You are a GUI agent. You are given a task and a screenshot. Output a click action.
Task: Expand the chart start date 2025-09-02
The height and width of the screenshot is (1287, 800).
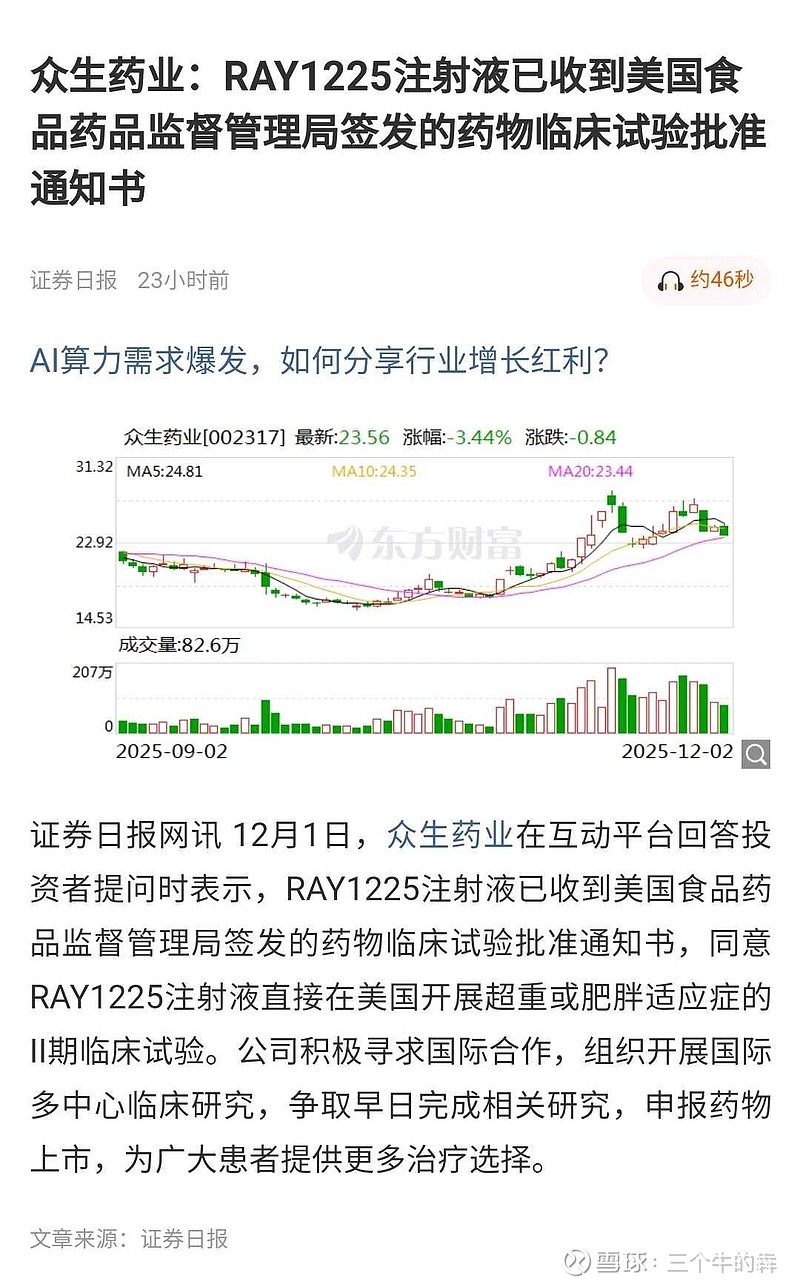tap(172, 748)
